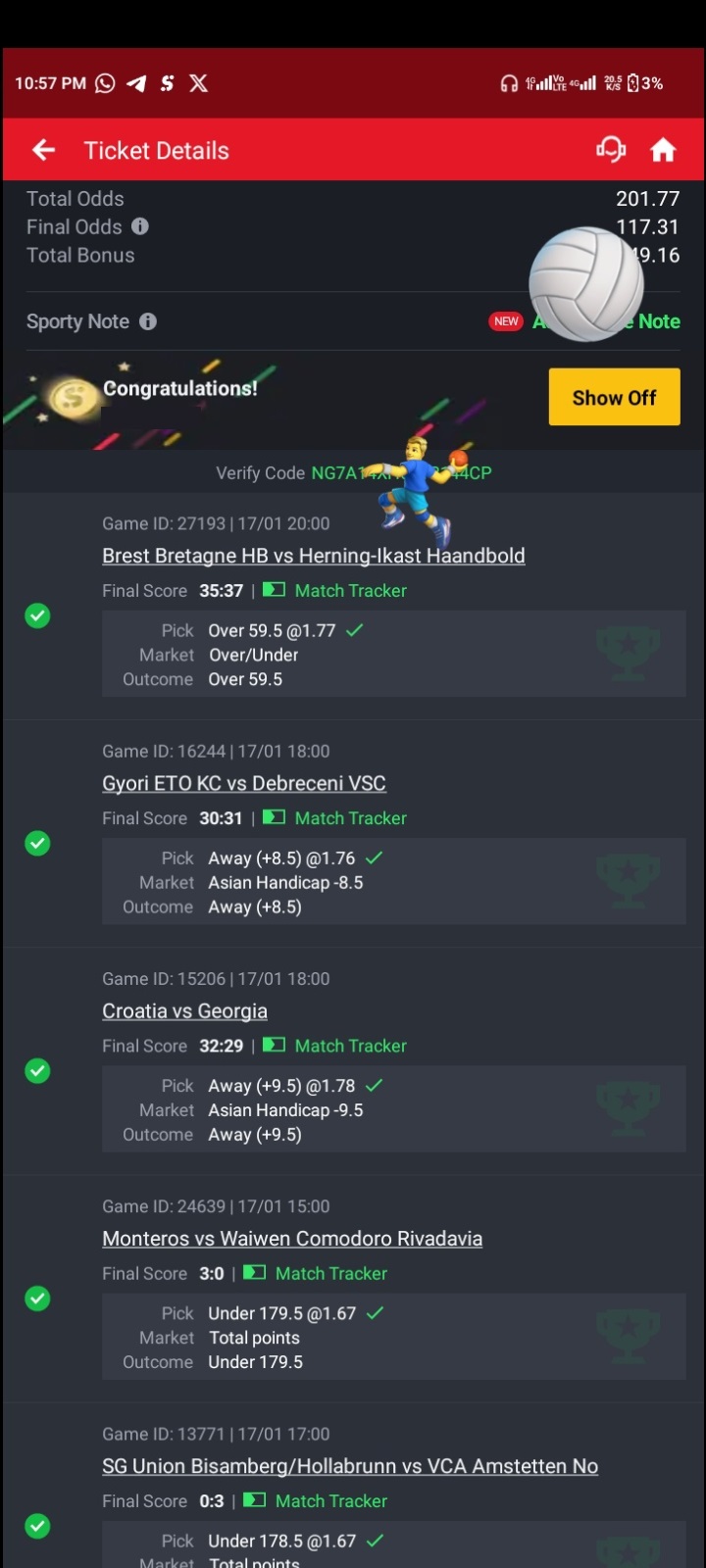Tap Match Tracker link for SG Union Bisamberg game
Viewport: 706px width, 1568px height.
330,1500
